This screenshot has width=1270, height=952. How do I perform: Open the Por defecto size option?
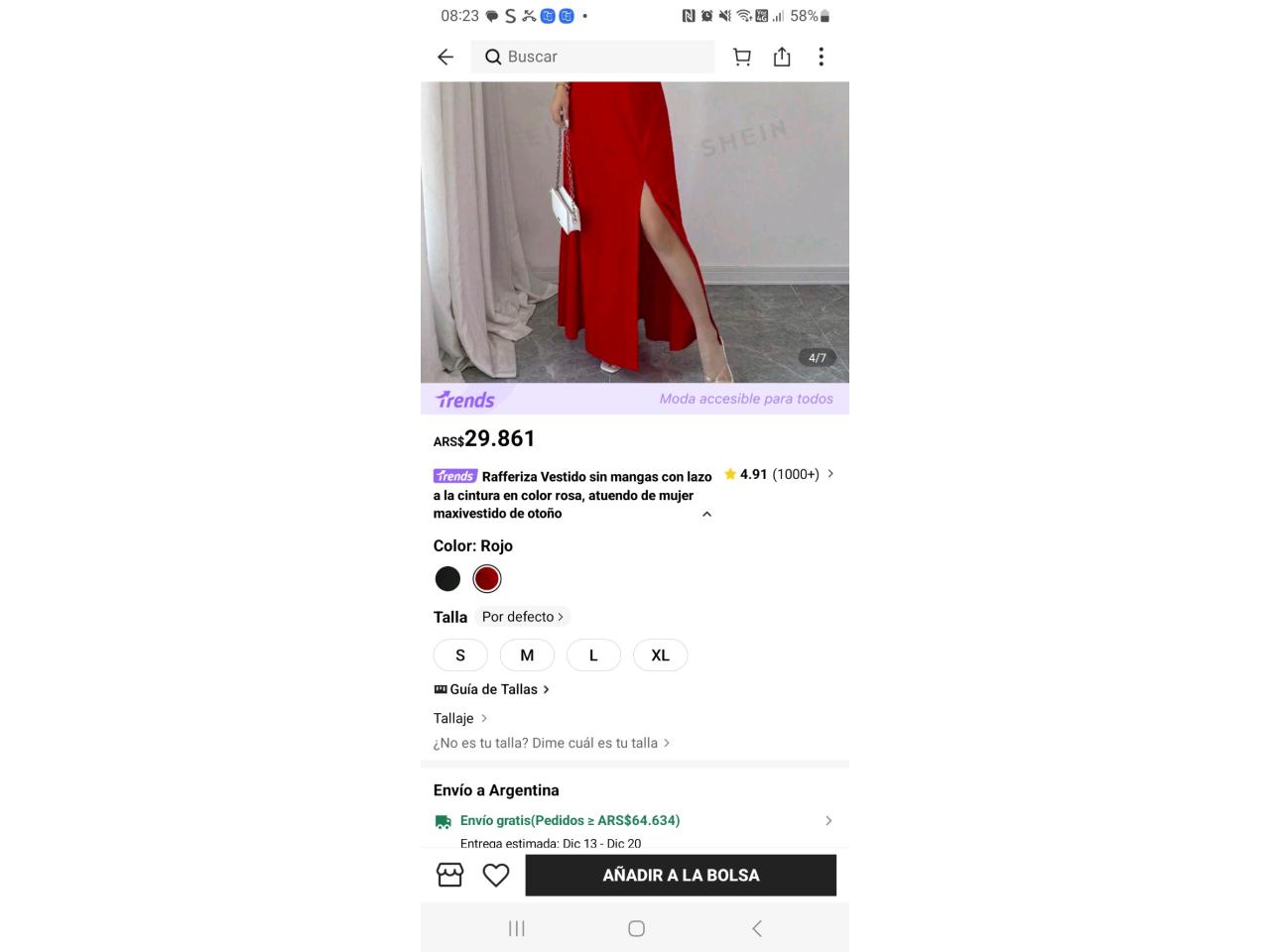[522, 617]
